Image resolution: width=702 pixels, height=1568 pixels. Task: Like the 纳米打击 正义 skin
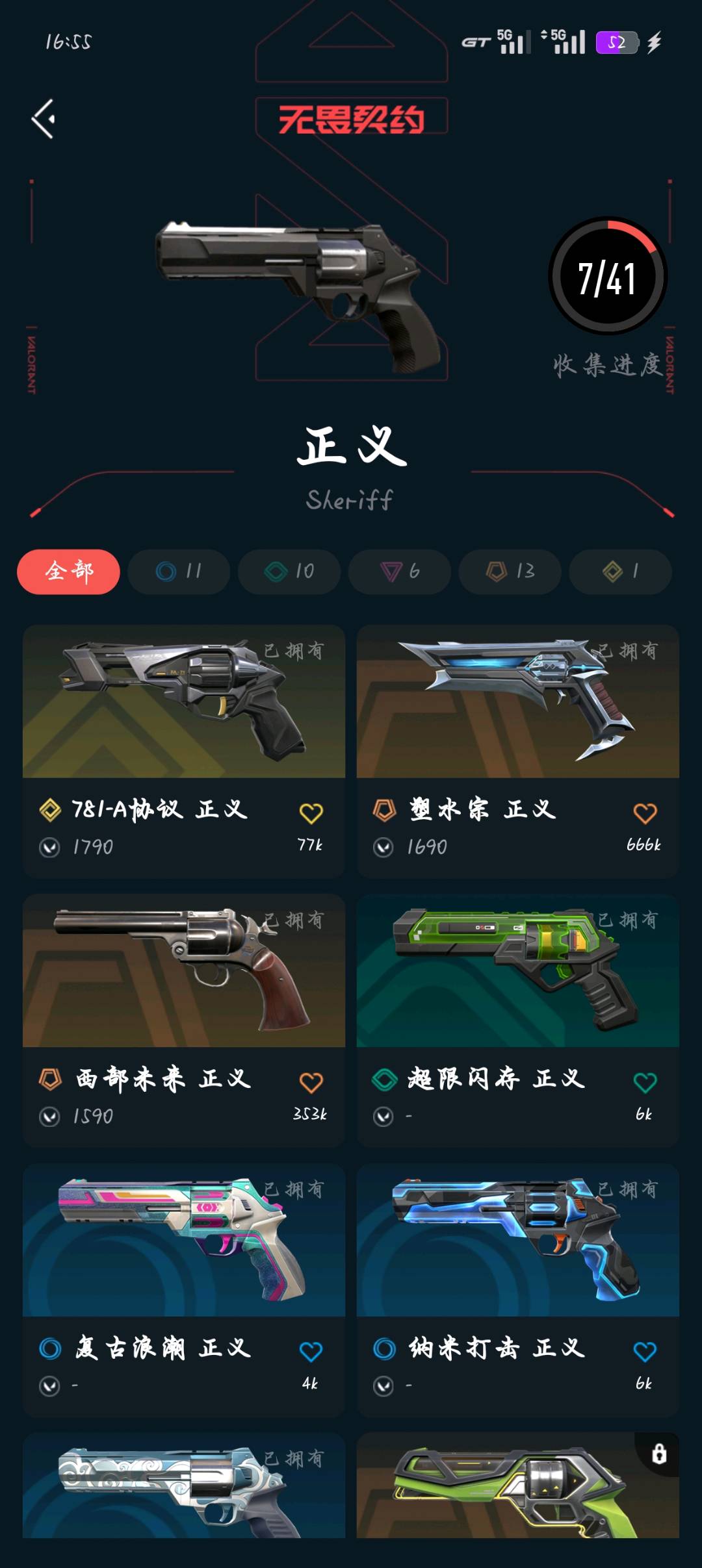click(x=645, y=1352)
